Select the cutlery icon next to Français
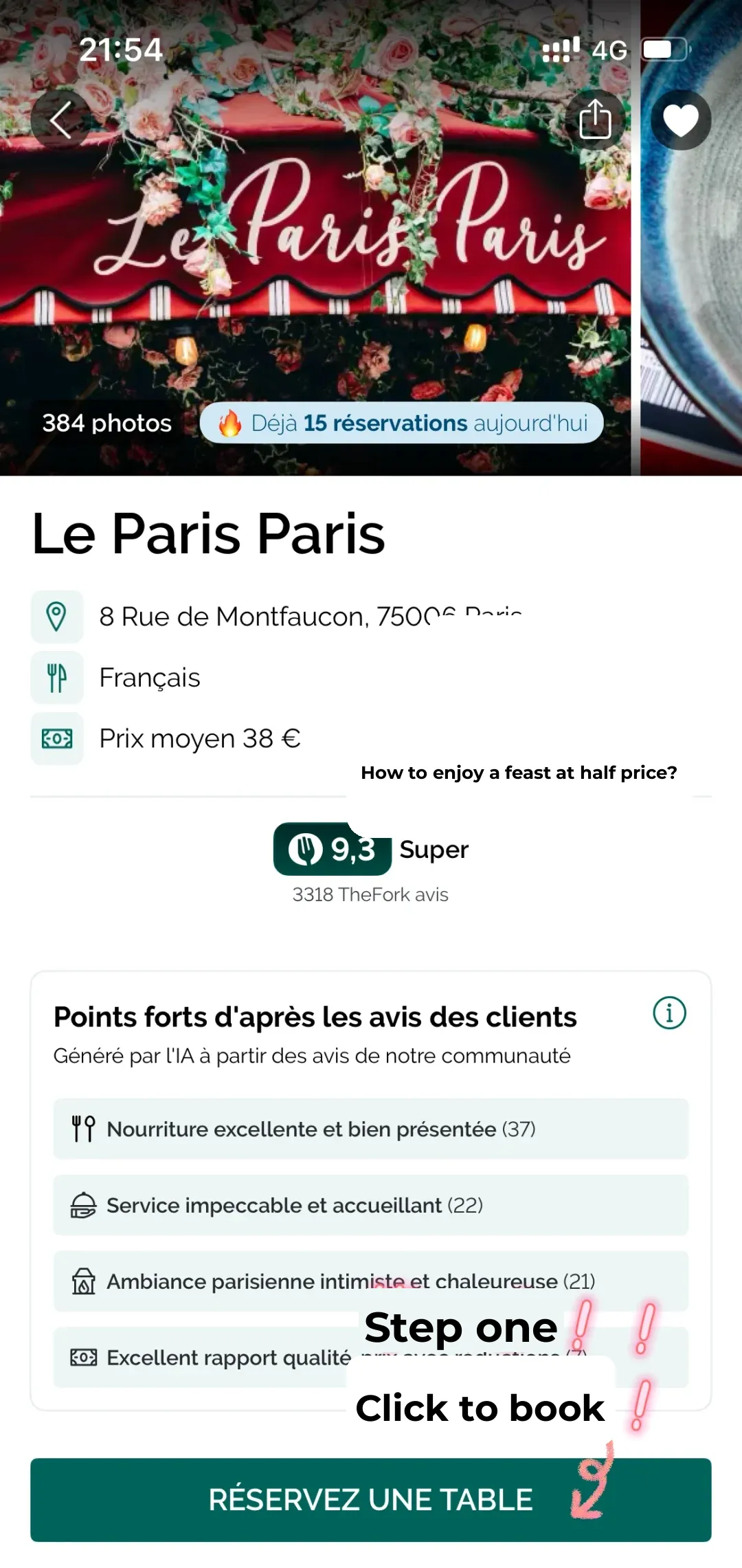 coord(57,676)
